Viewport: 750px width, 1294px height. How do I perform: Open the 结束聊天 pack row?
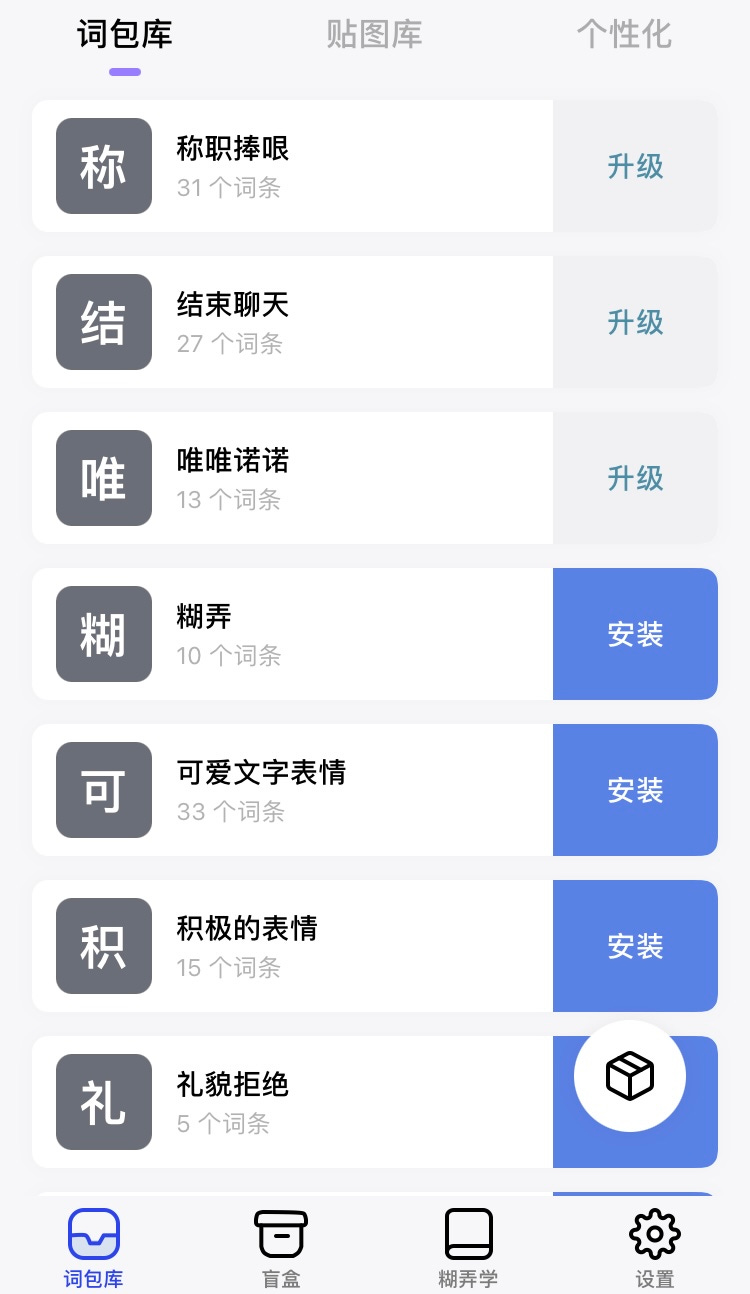(300, 322)
